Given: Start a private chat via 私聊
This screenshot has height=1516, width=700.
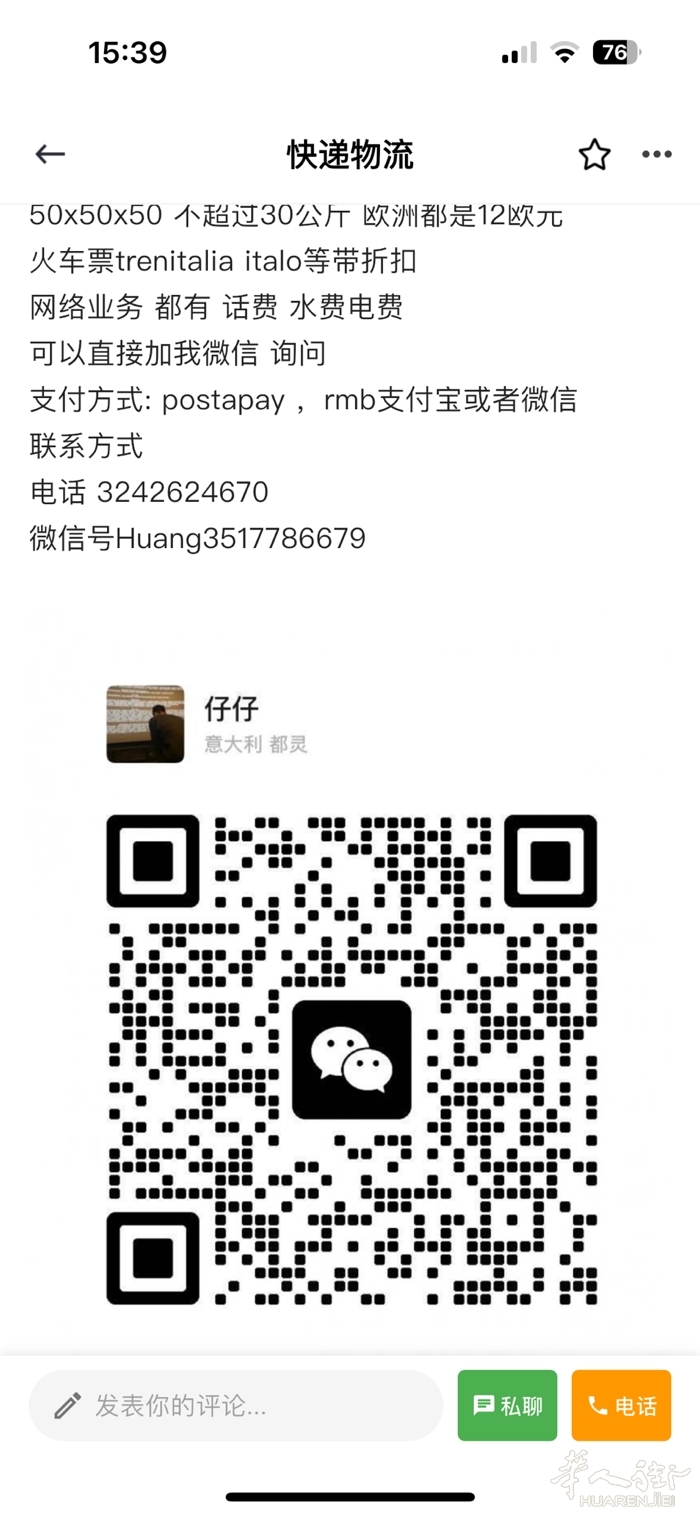Looking at the screenshot, I should pos(507,1406).
